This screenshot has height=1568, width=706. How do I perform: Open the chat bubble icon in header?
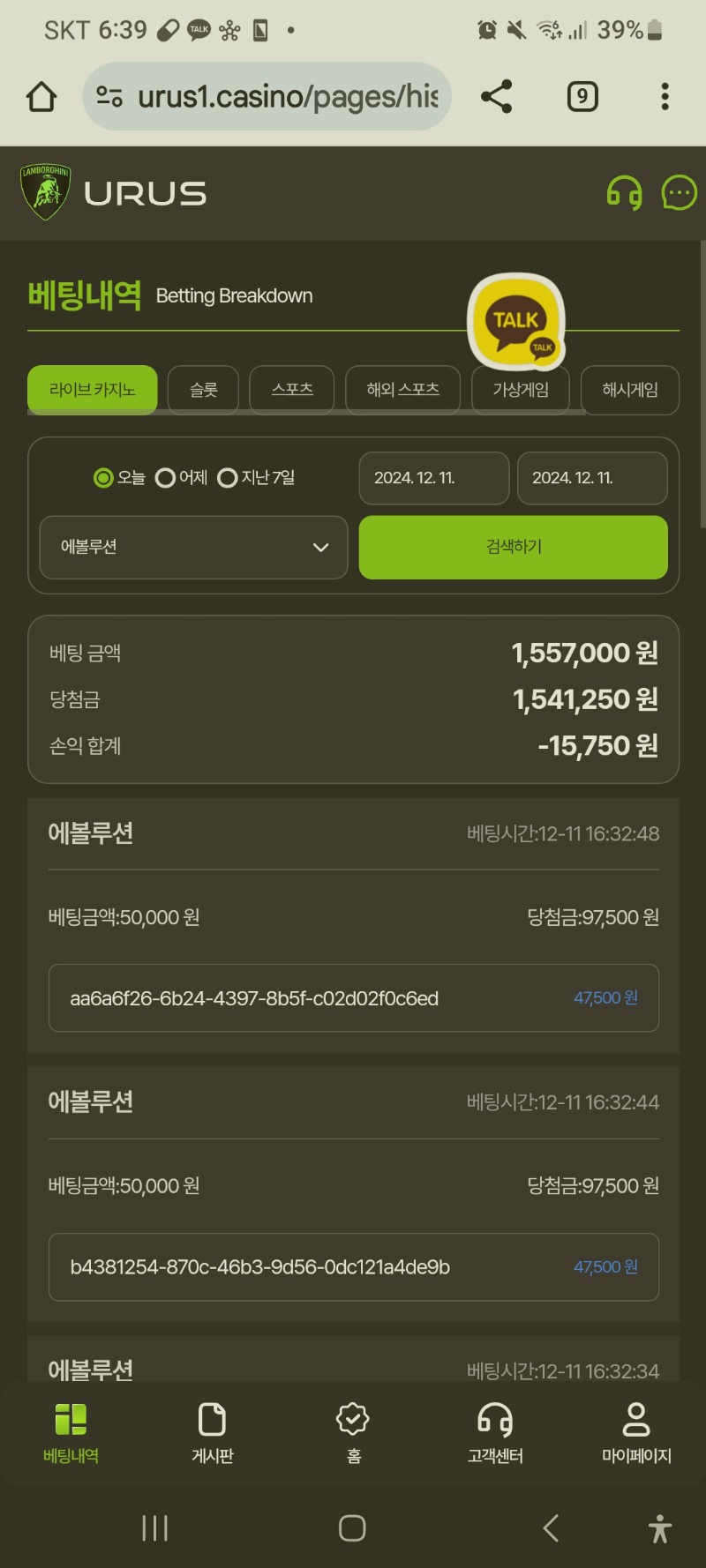679,193
